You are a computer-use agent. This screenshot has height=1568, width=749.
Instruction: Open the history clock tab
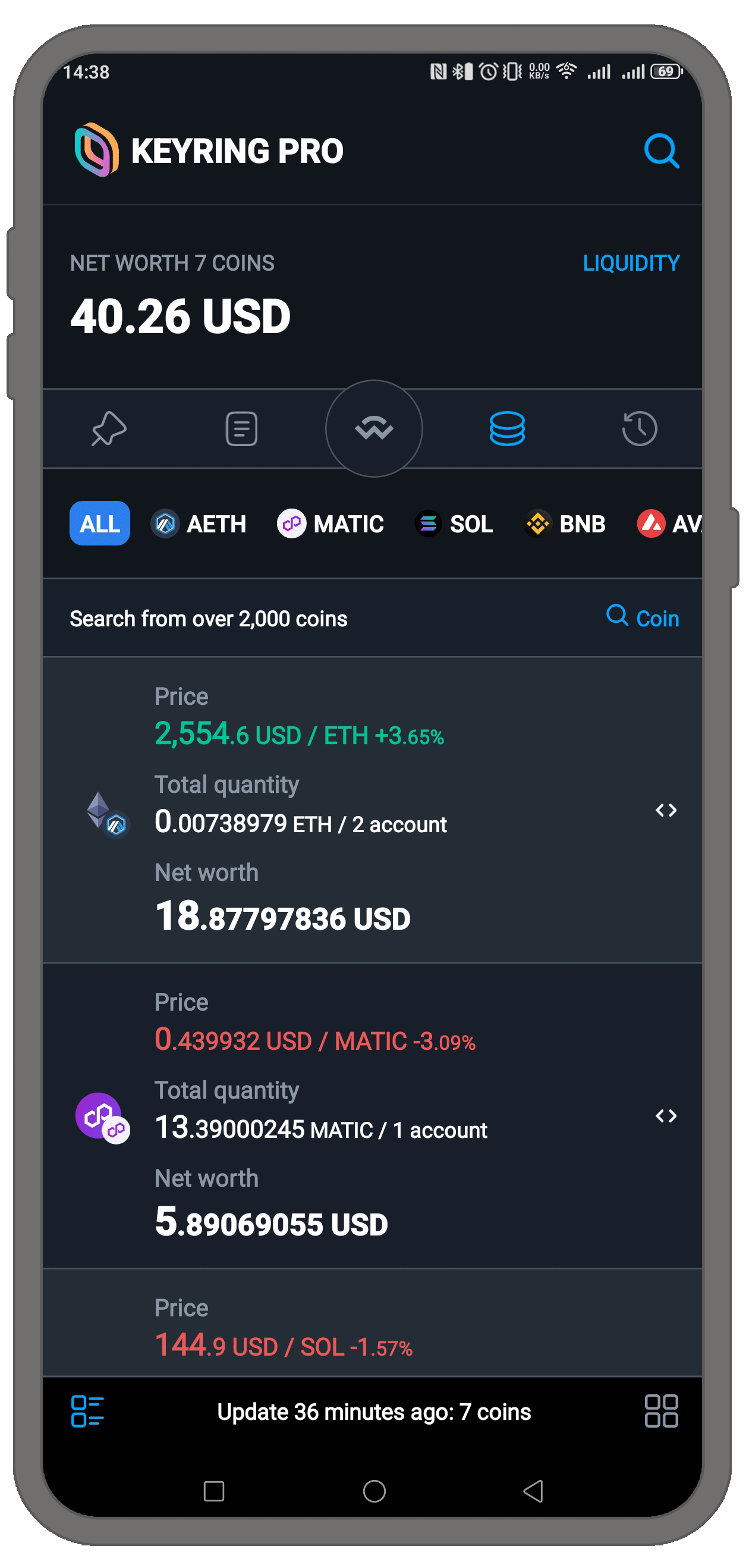coord(639,428)
